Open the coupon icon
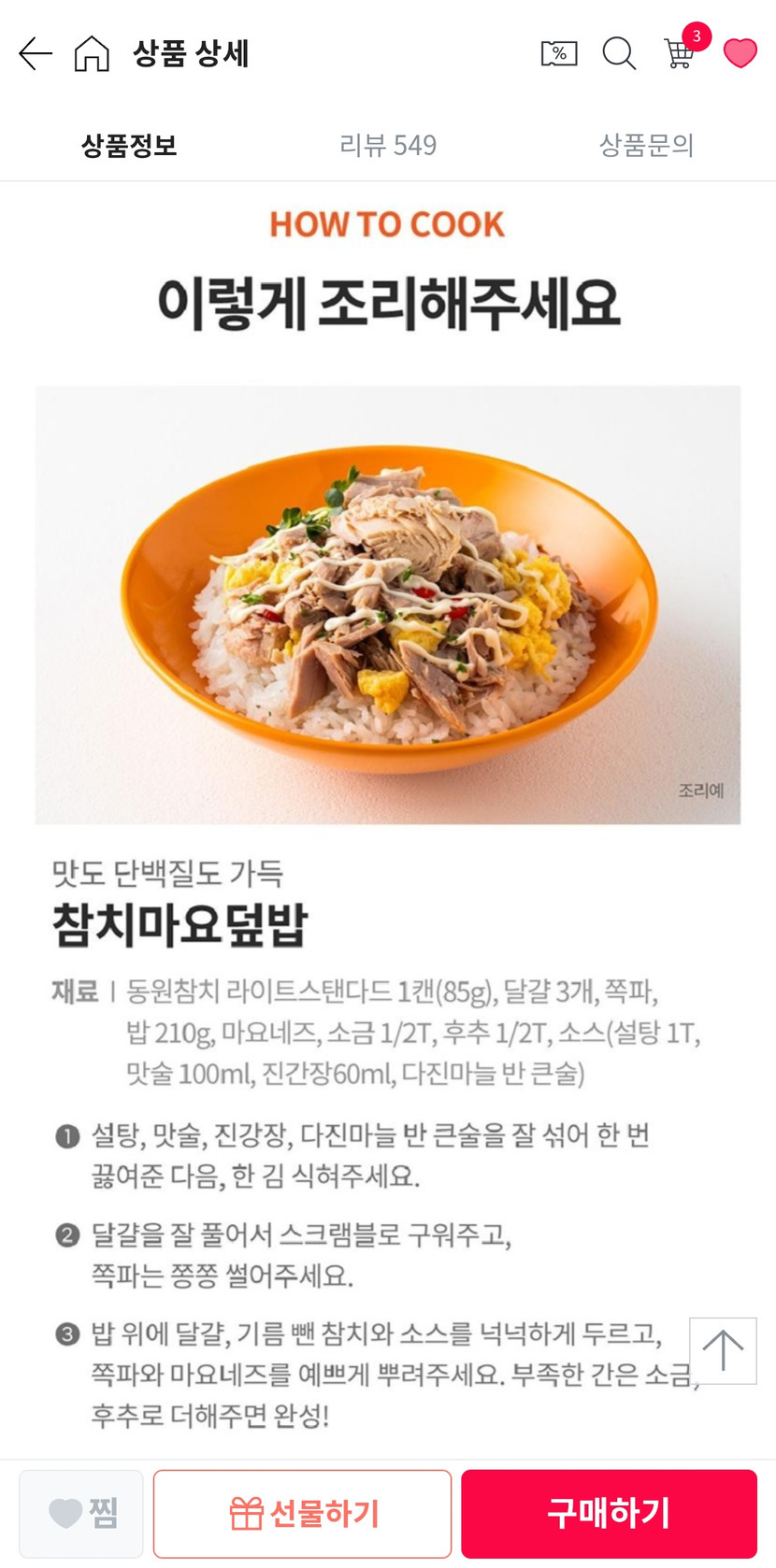The width and height of the screenshot is (776, 1568). [559, 54]
